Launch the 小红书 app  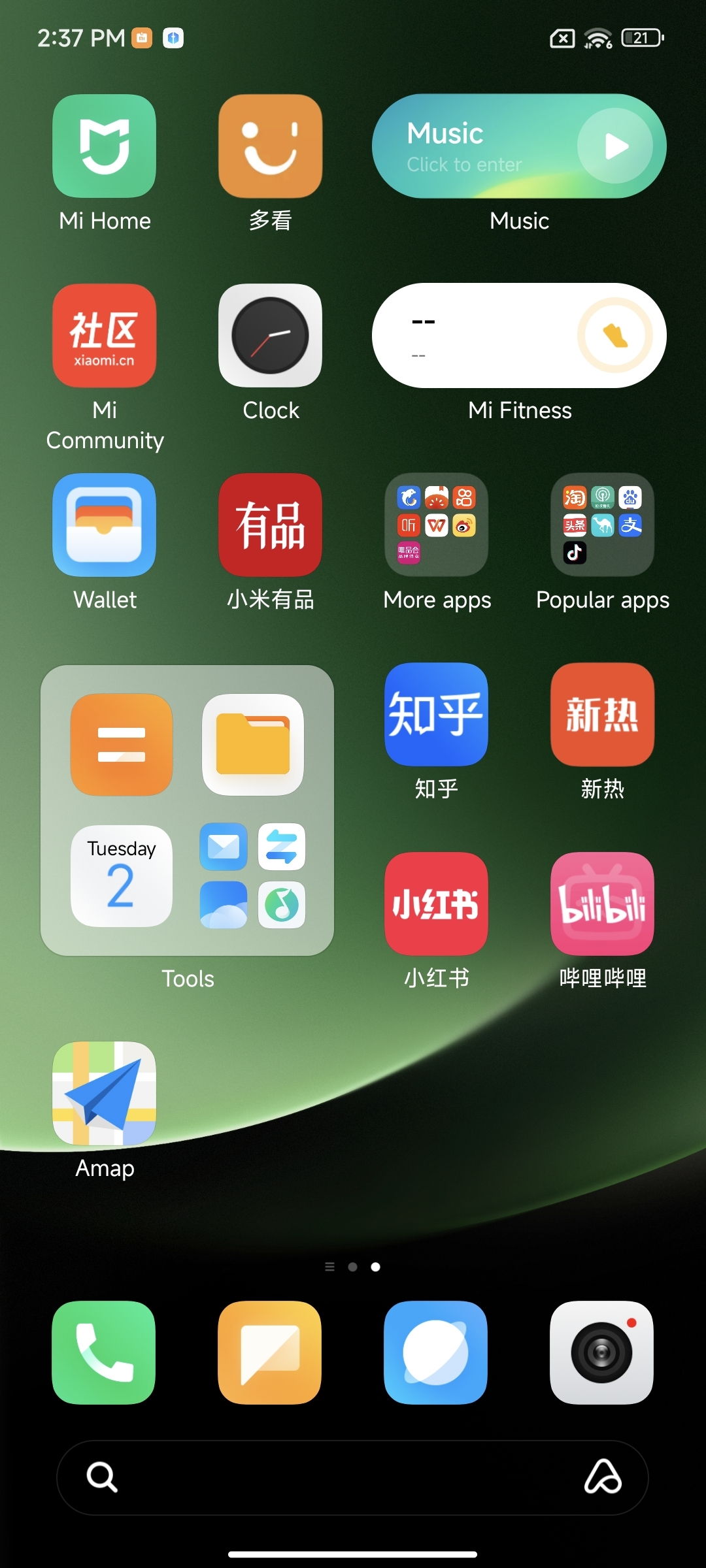[436, 904]
